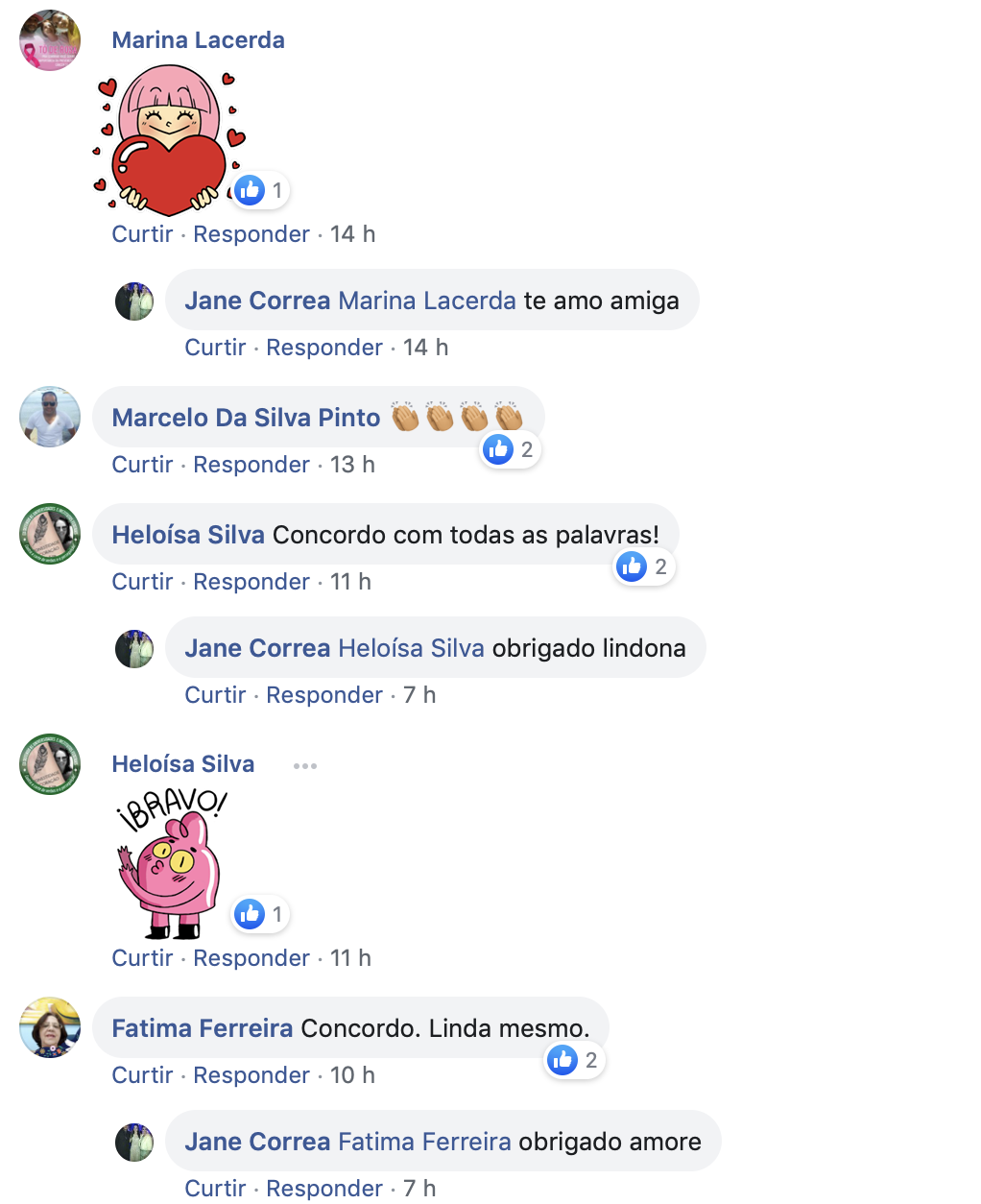Reply to Marcelo Da Silva Pinto's comment
Image resolution: width=981 pixels, height=1204 pixels.
pos(251,465)
